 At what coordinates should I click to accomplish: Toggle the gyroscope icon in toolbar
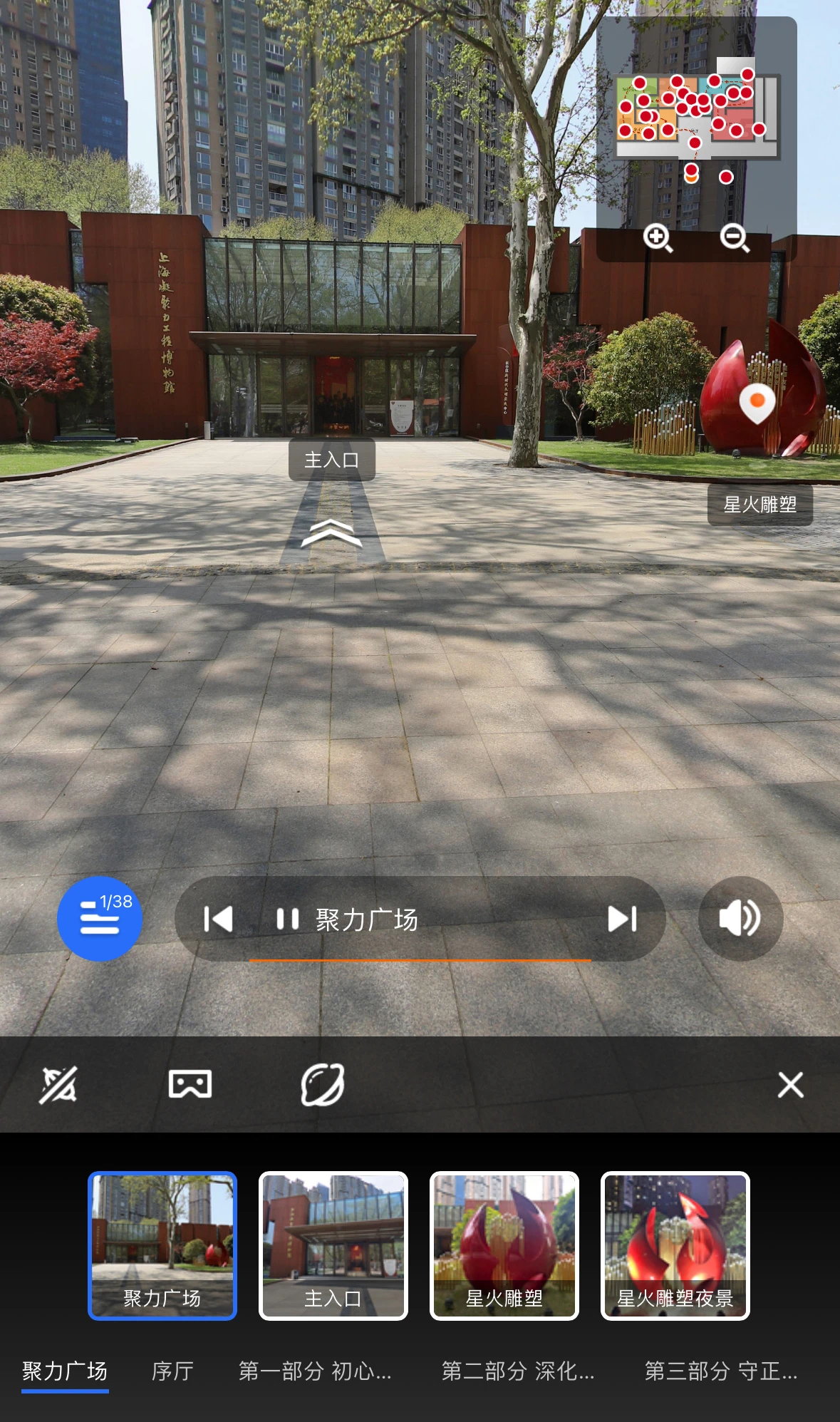point(58,1085)
